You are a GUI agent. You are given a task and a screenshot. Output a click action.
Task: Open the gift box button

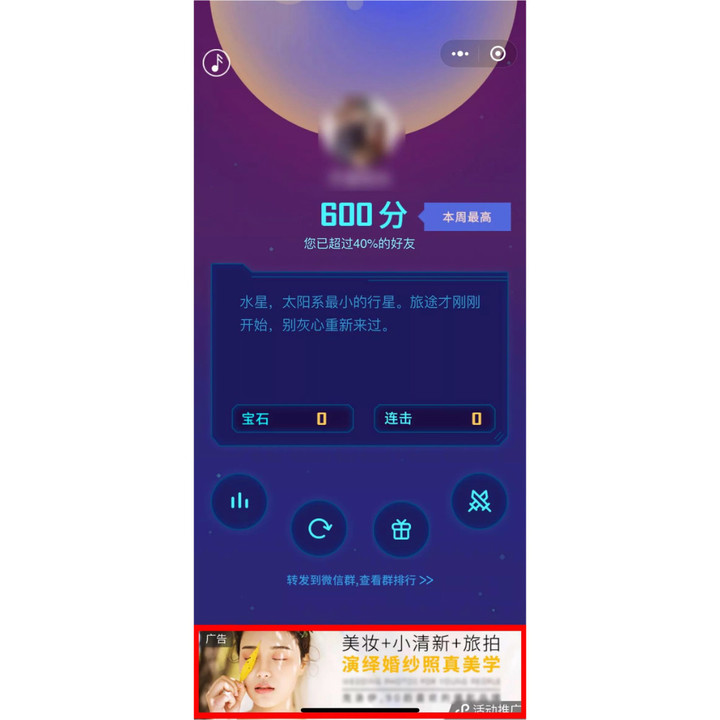pyautogui.click(x=401, y=529)
